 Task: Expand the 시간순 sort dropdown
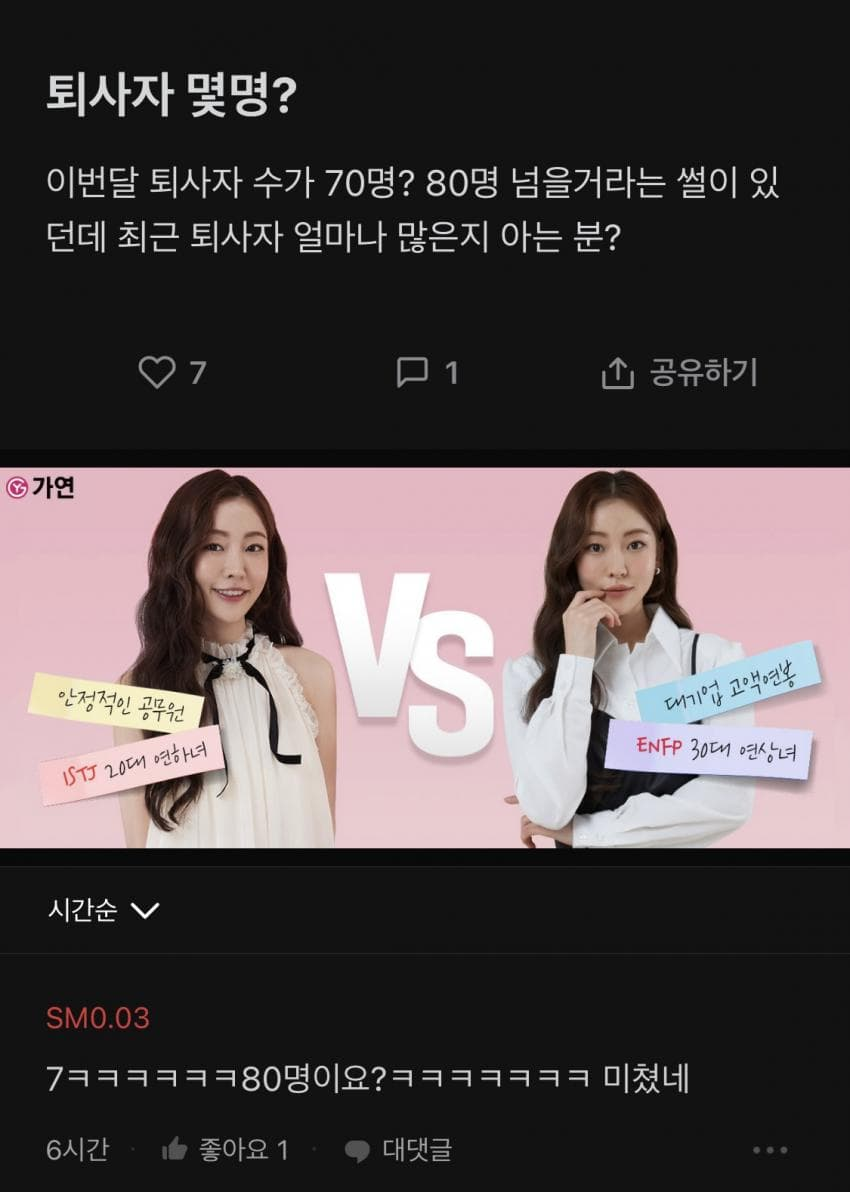104,910
